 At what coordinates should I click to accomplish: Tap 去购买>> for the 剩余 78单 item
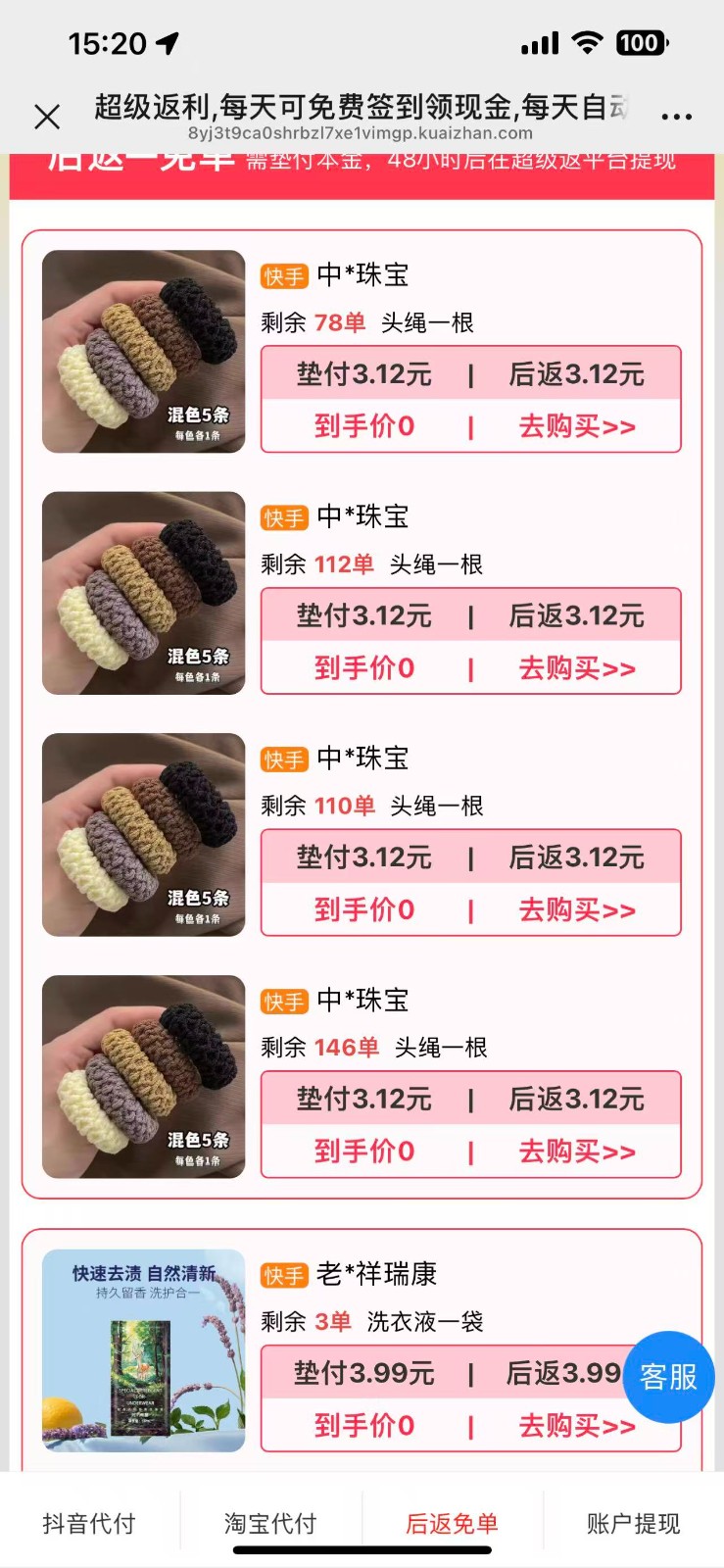coord(576,426)
